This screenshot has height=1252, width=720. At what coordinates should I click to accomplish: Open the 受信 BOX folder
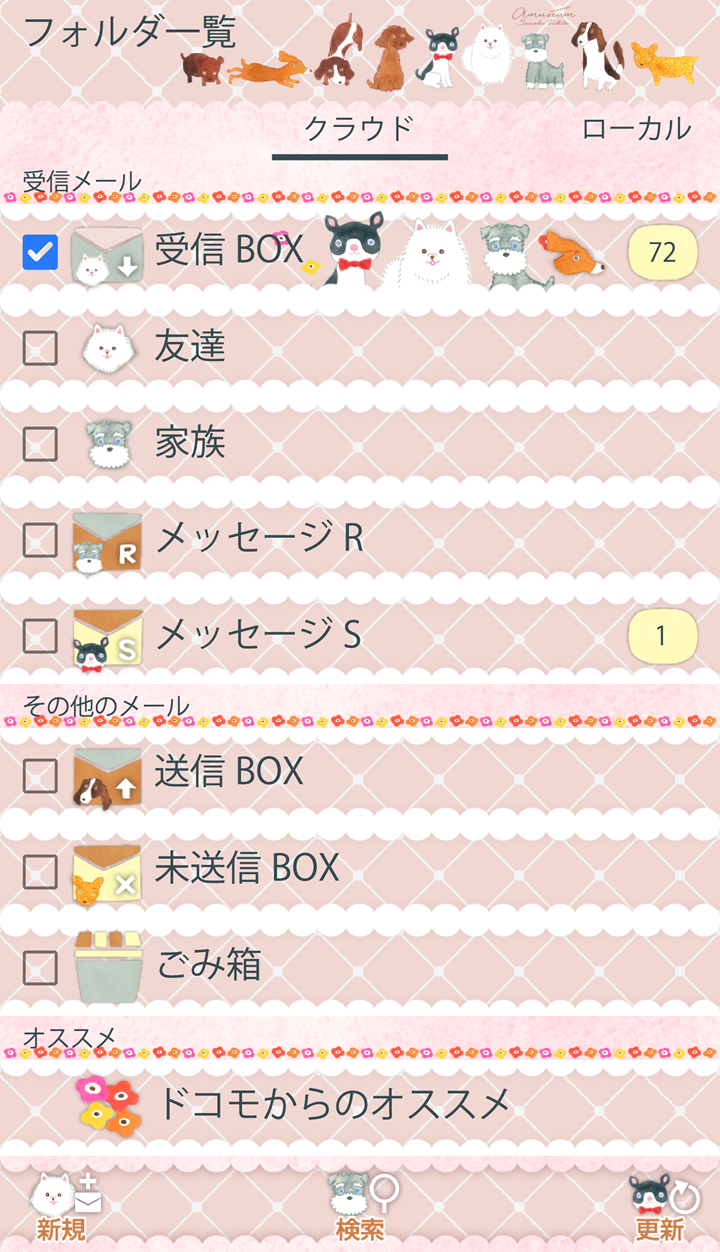tap(228, 251)
